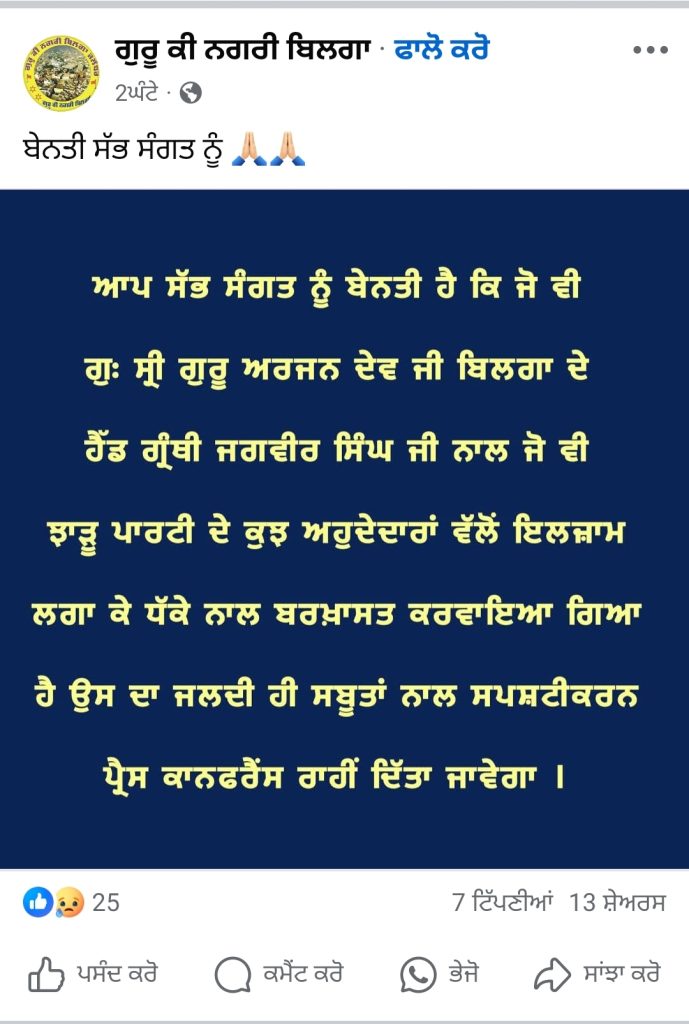This screenshot has width=689, height=1024.
Task: Open the blue announcement image in the post
Action: coord(344,528)
